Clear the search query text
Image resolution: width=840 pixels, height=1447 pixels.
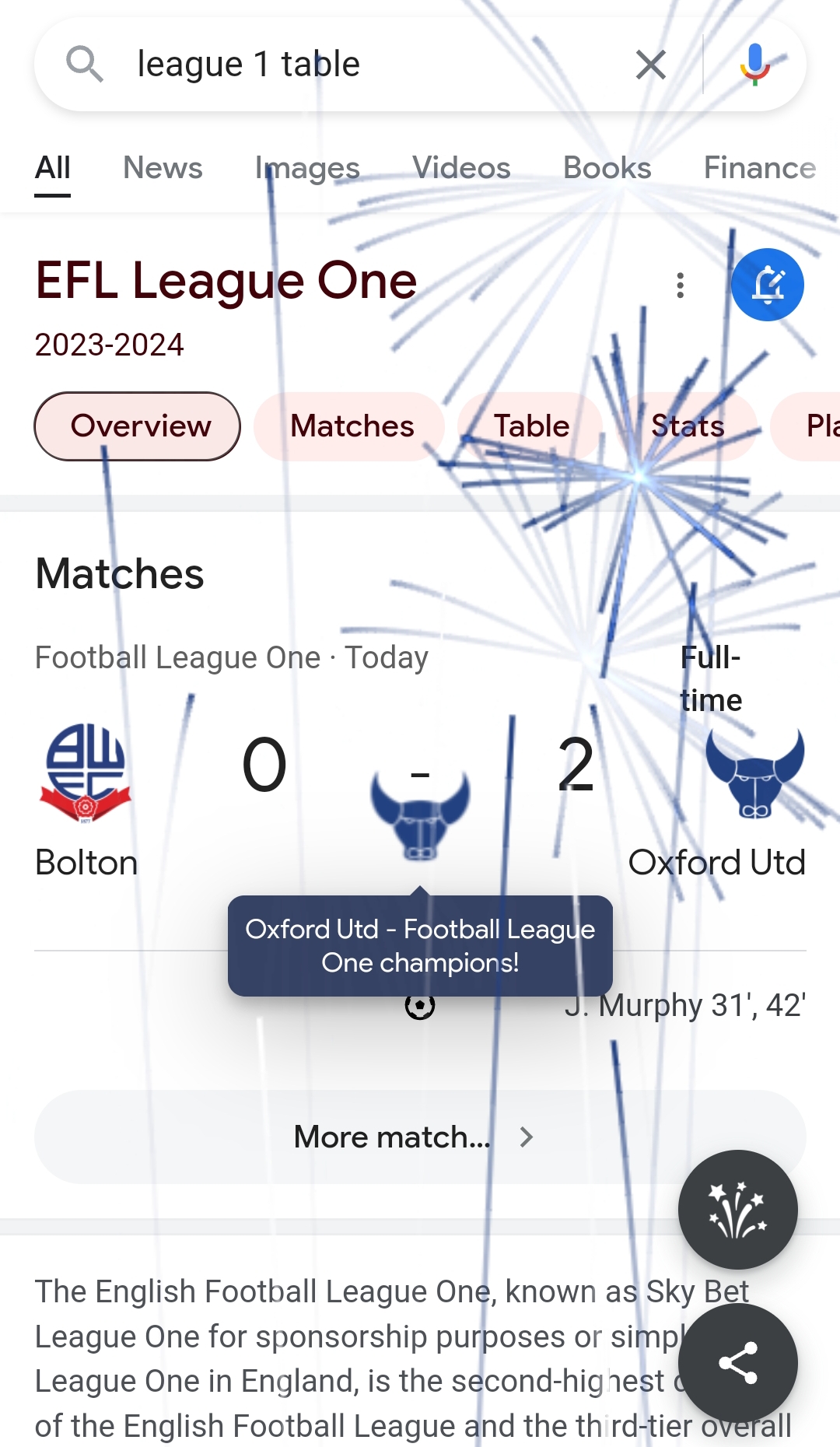click(650, 65)
